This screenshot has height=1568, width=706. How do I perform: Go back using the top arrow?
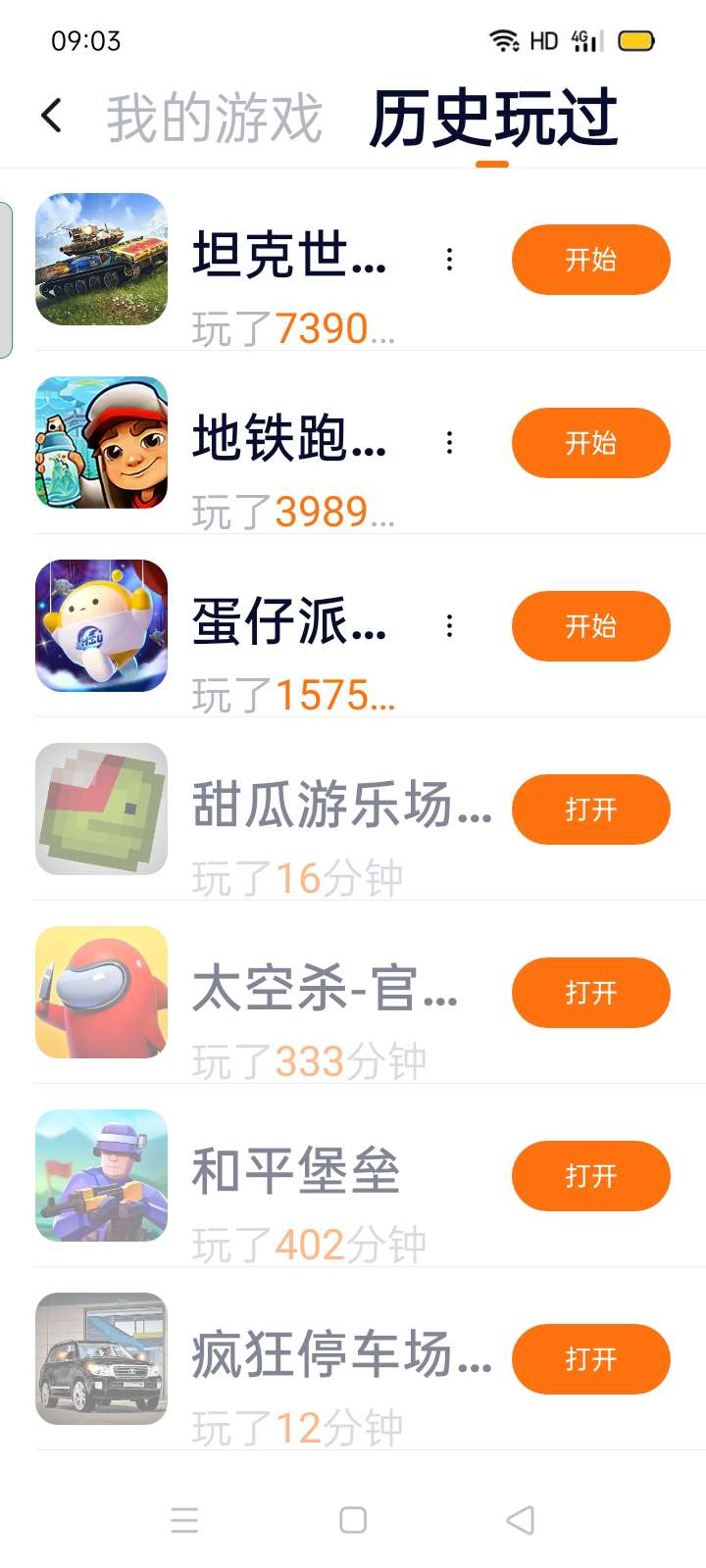[x=52, y=117]
